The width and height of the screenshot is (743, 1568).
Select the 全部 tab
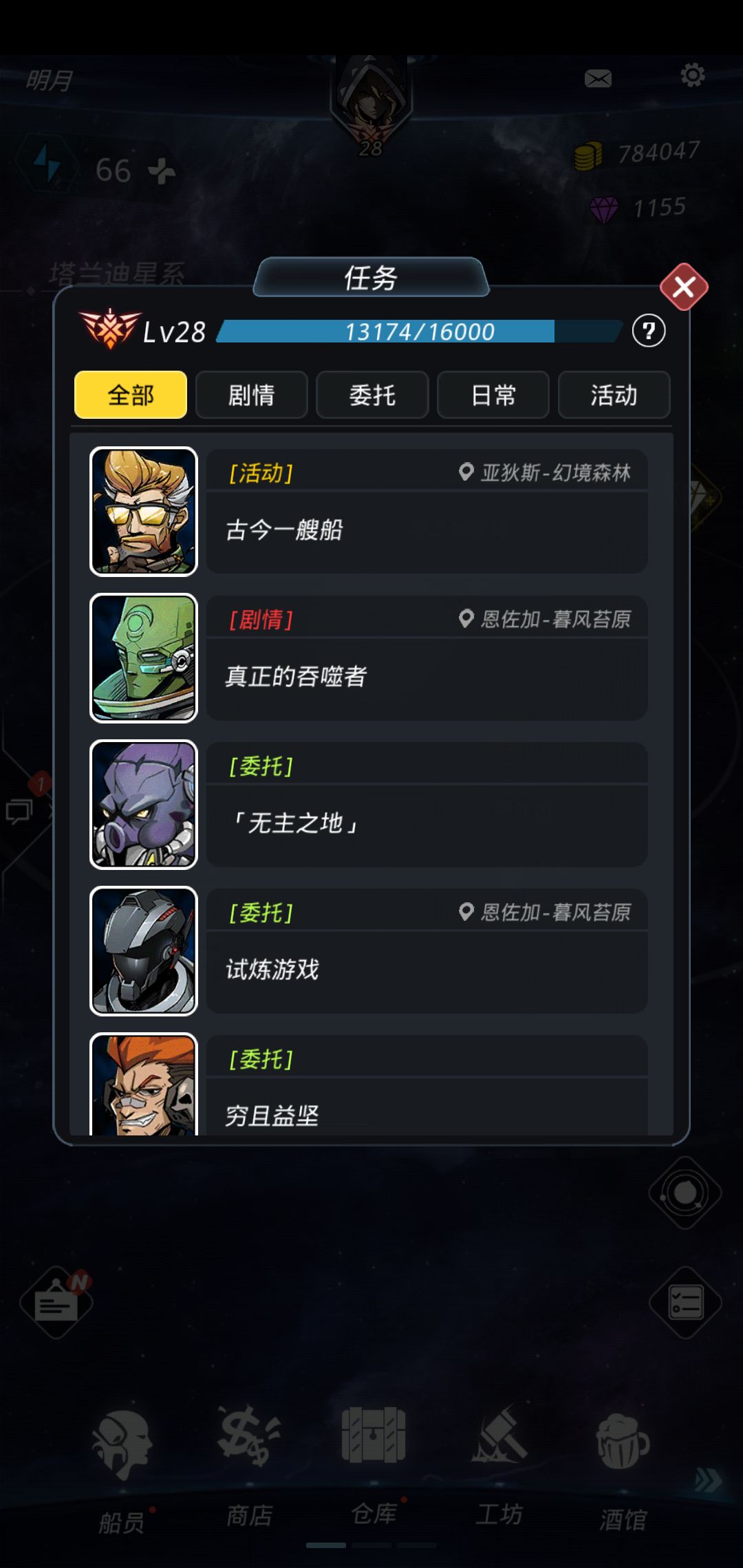coord(131,395)
